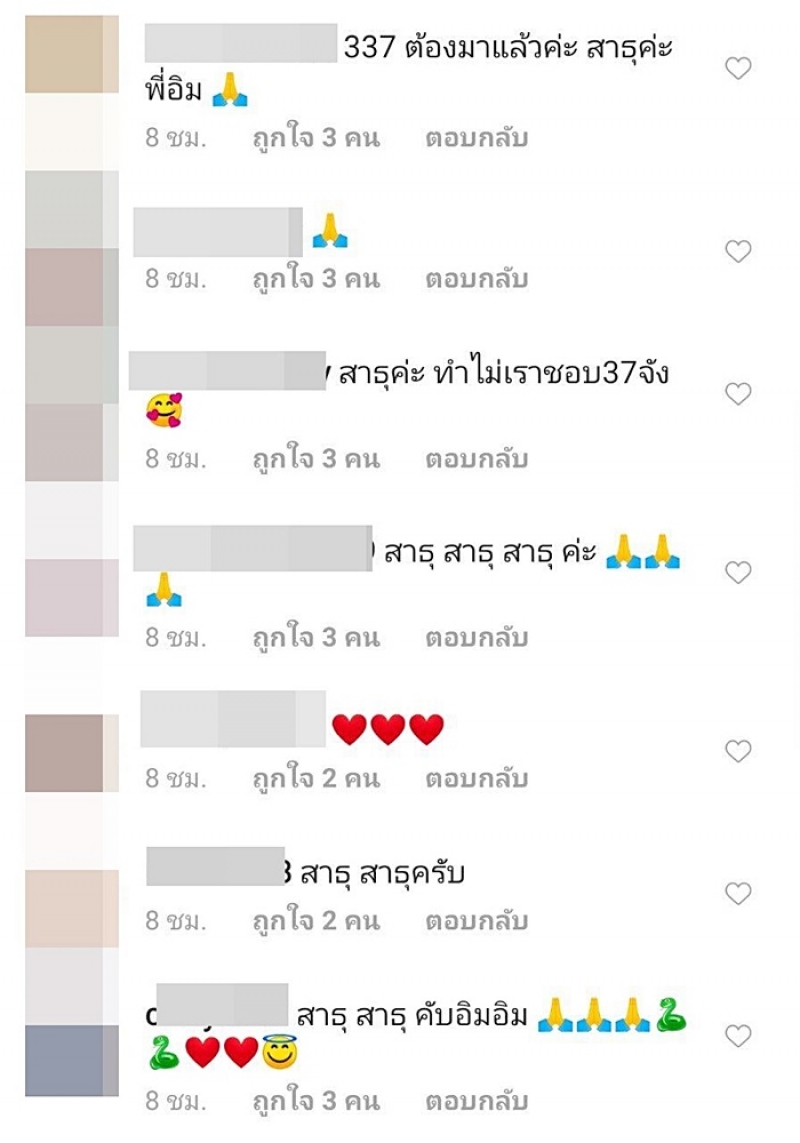Like the comment 'สาธุ สาธุ สาธุ ค่ะ'
Screen dimensions: 800x1143
(738, 572)
